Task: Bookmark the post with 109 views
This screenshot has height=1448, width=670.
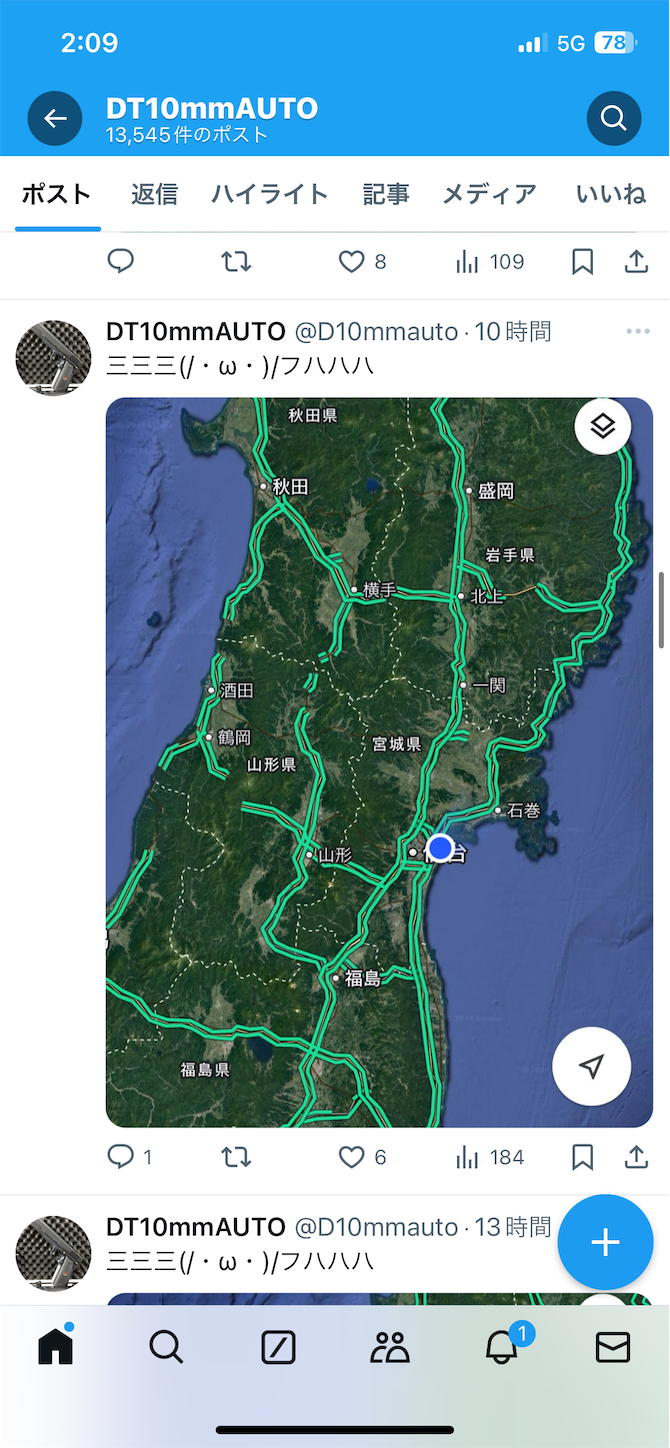Action: click(583, 262)
